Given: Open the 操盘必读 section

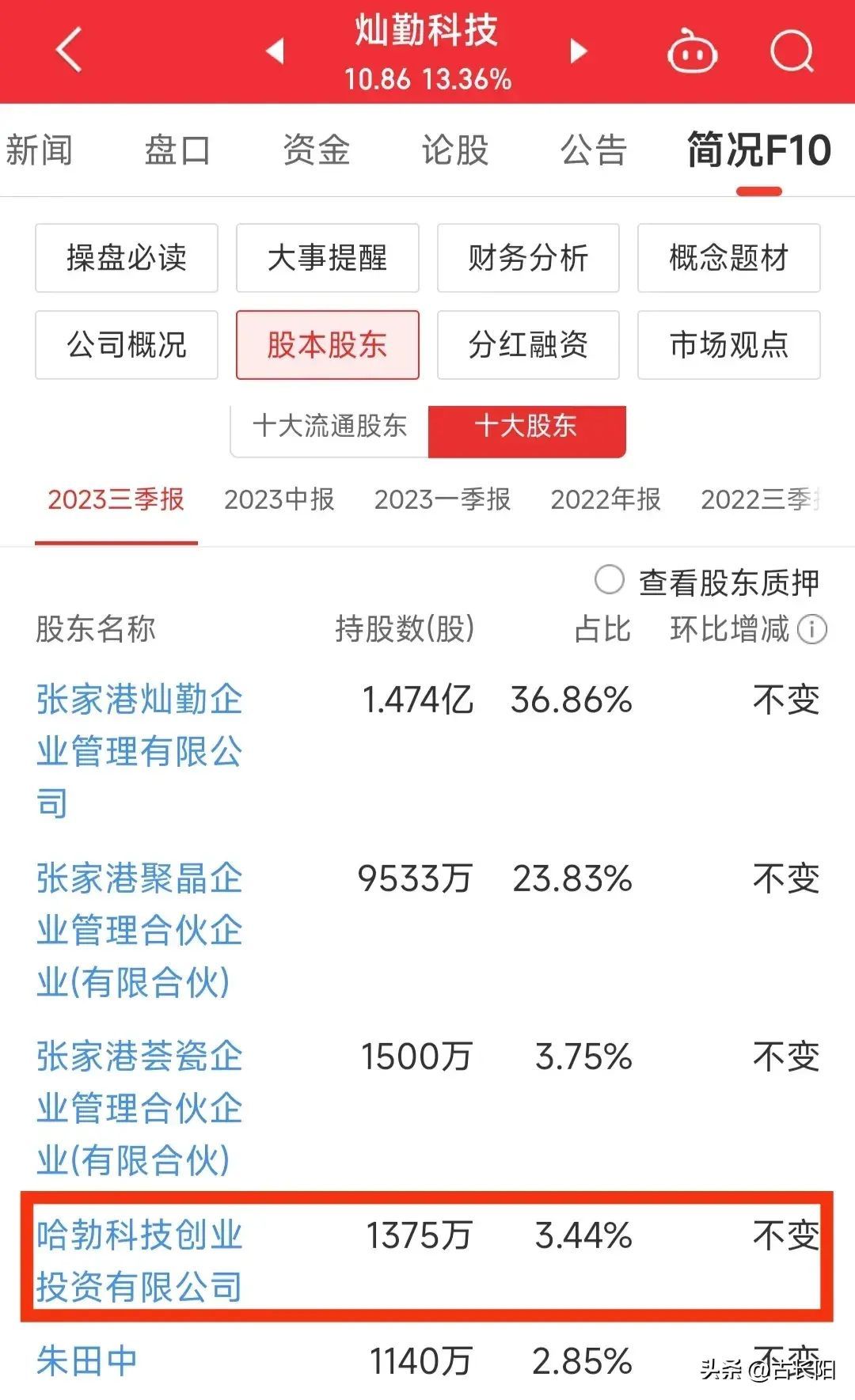Looking at the screenshot, I should coord(127,258).
